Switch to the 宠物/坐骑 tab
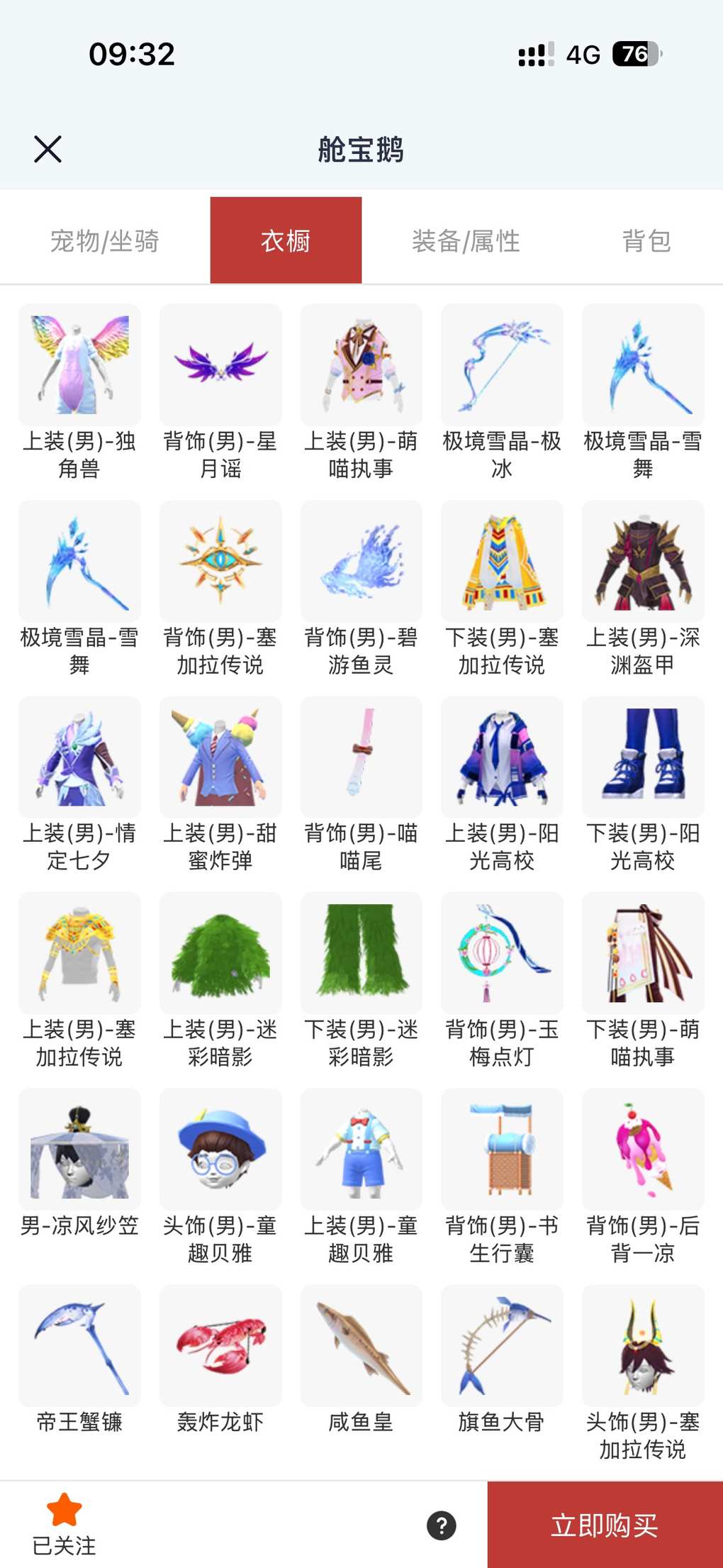723x1568 pixels. (105, 241)
